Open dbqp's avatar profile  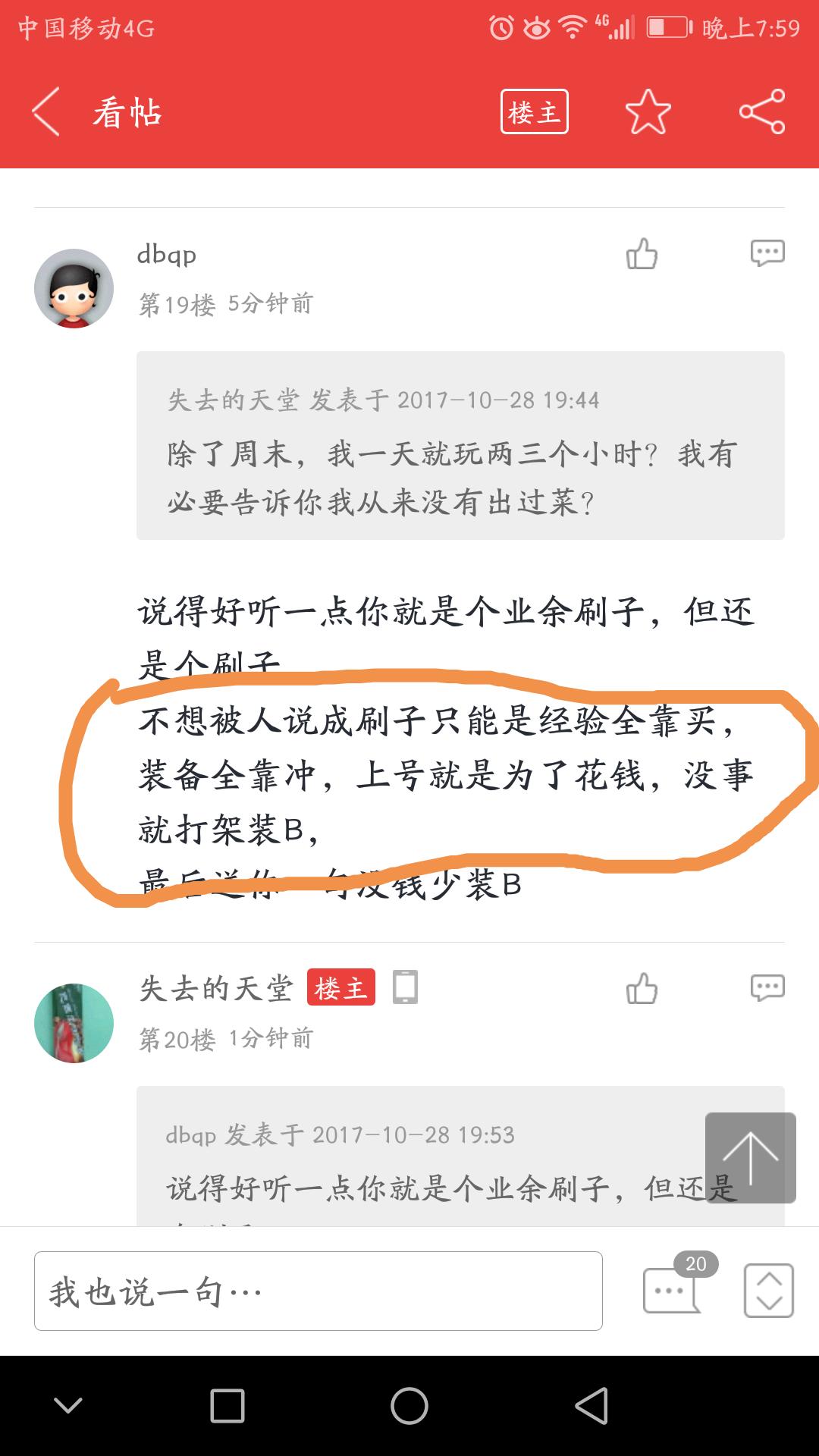[x=74, y=289]
